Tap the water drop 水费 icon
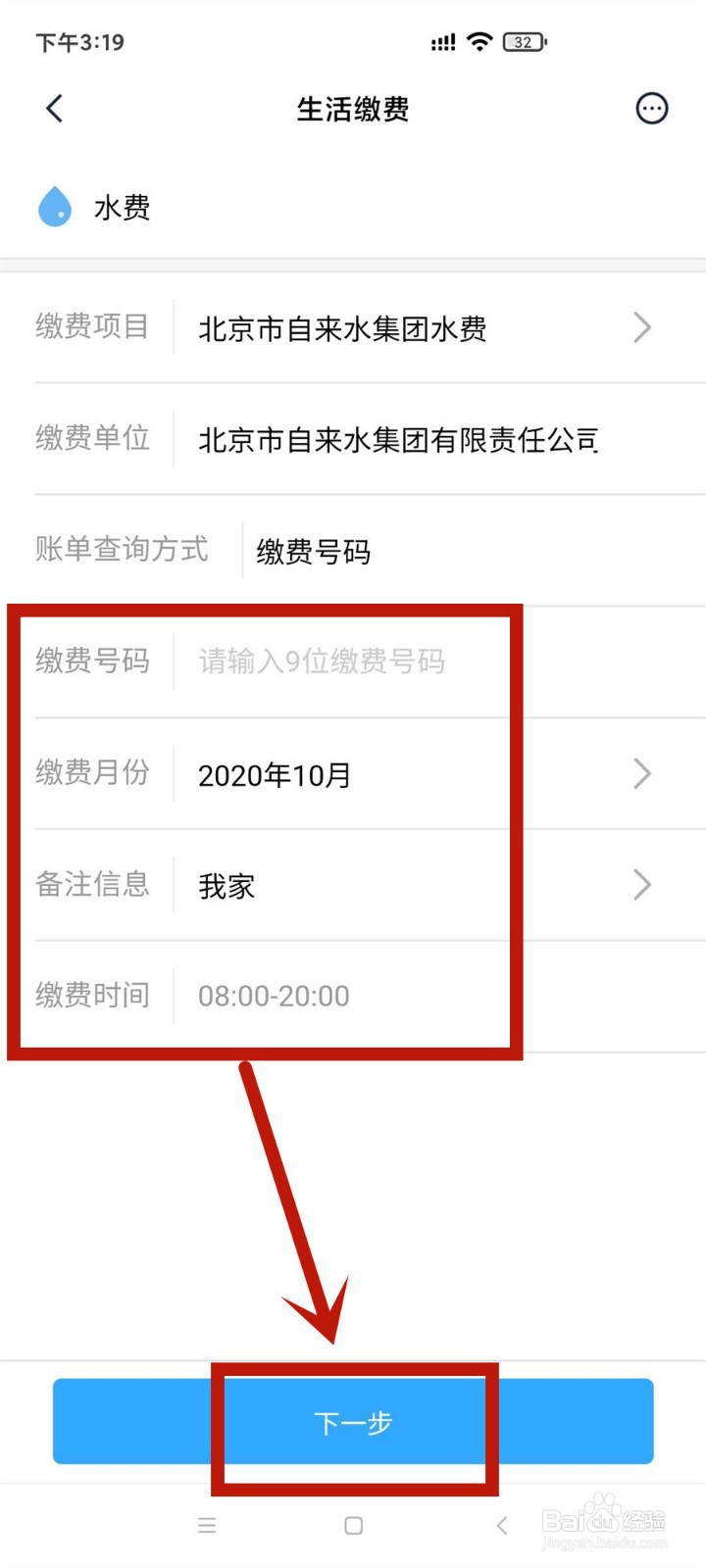The image size is (706, 1568). (x=56, y=207)
